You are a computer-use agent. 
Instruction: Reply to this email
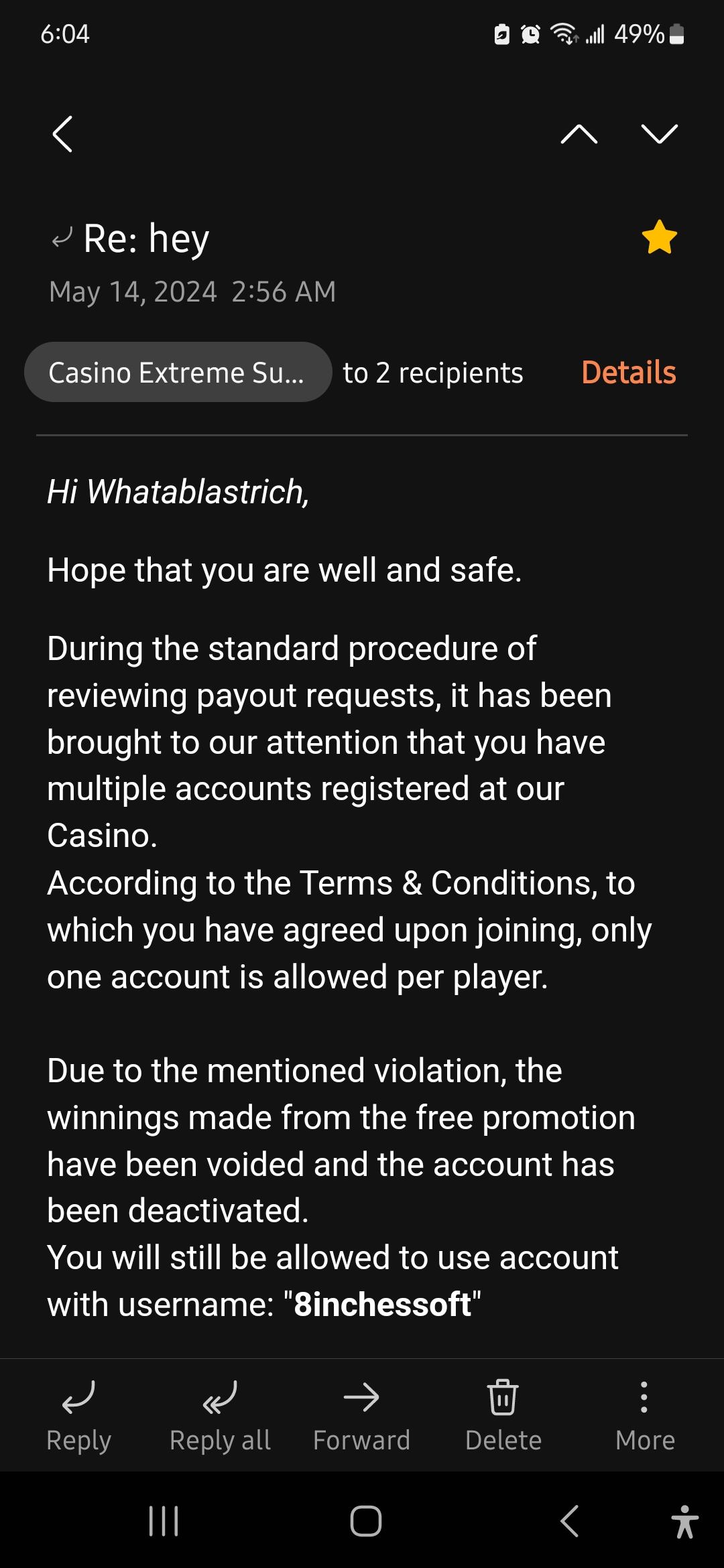tap(78, 1415)
